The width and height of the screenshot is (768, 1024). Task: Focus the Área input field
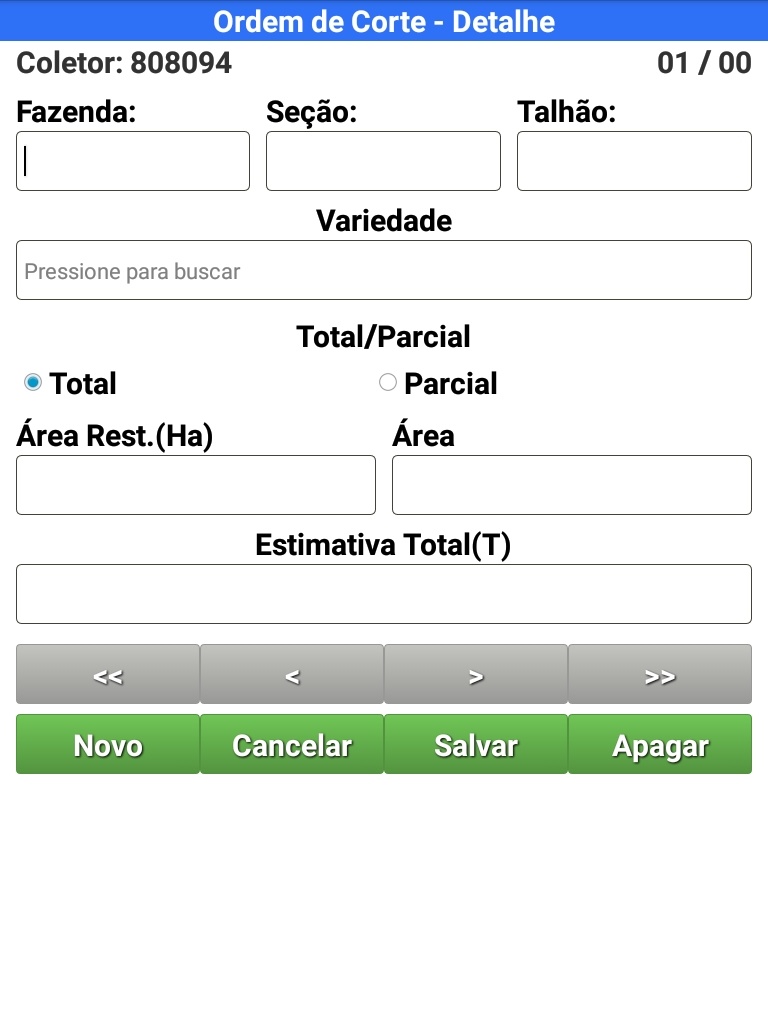pyautogui.click(x=571, y=485)
